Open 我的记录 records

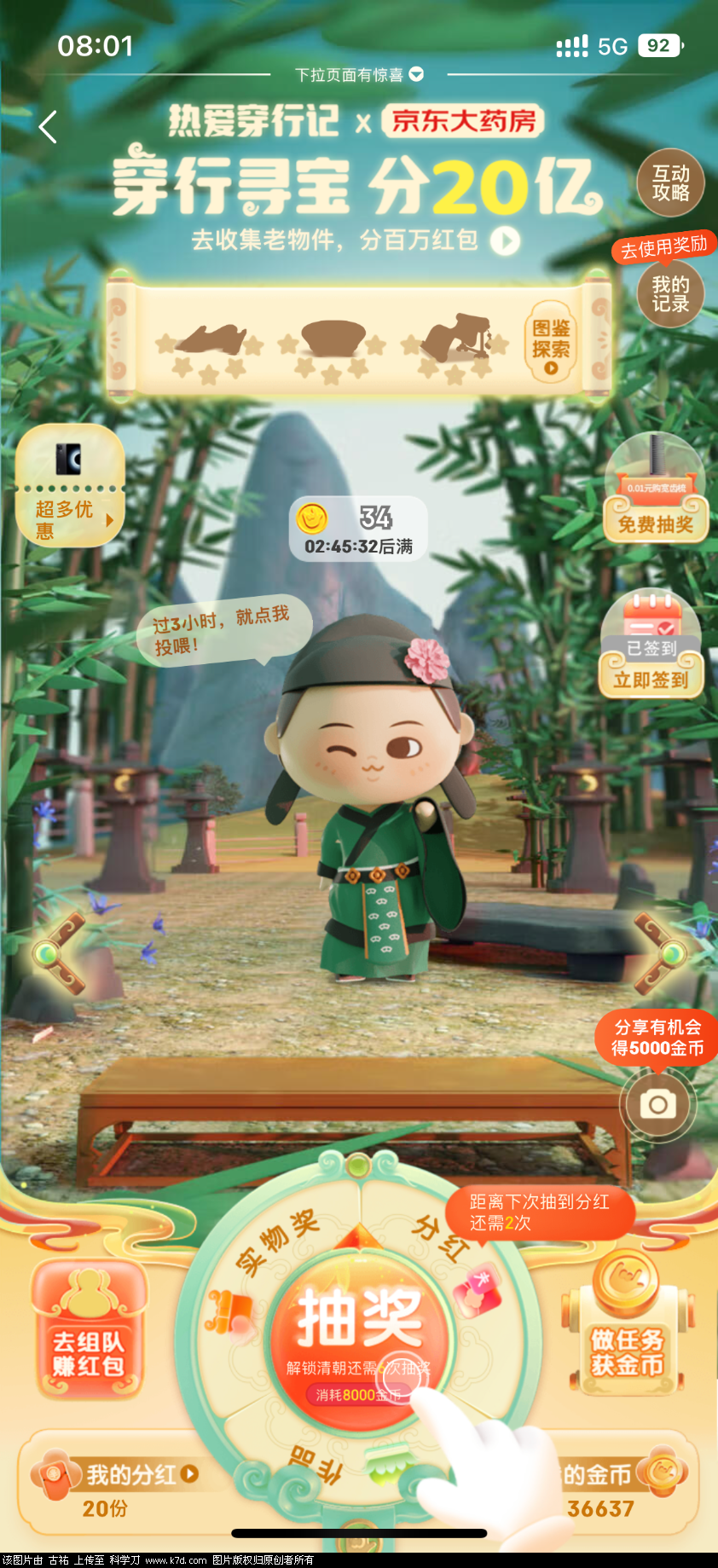click(670, 294)
